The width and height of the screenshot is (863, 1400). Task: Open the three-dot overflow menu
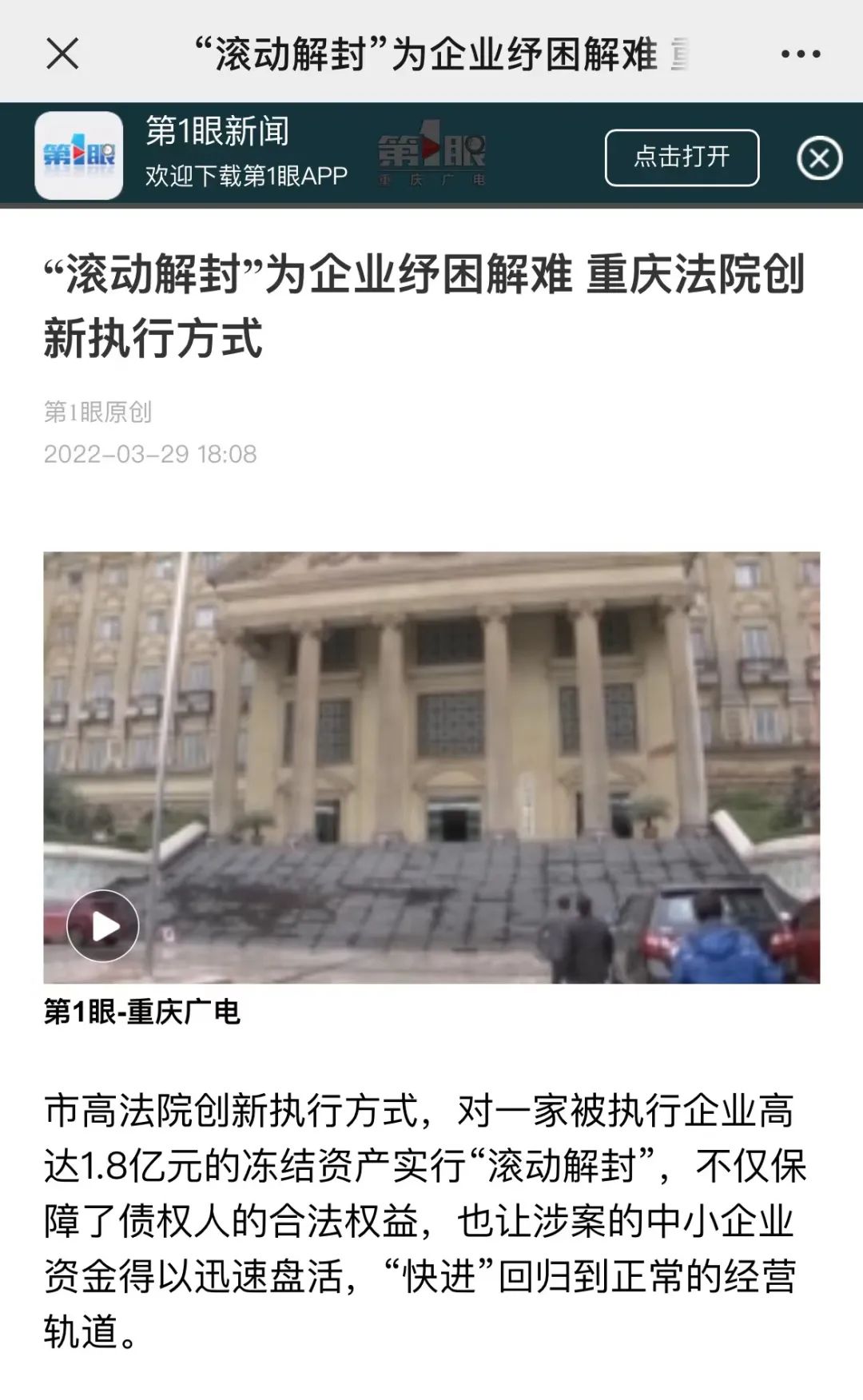tap(800, 54)
